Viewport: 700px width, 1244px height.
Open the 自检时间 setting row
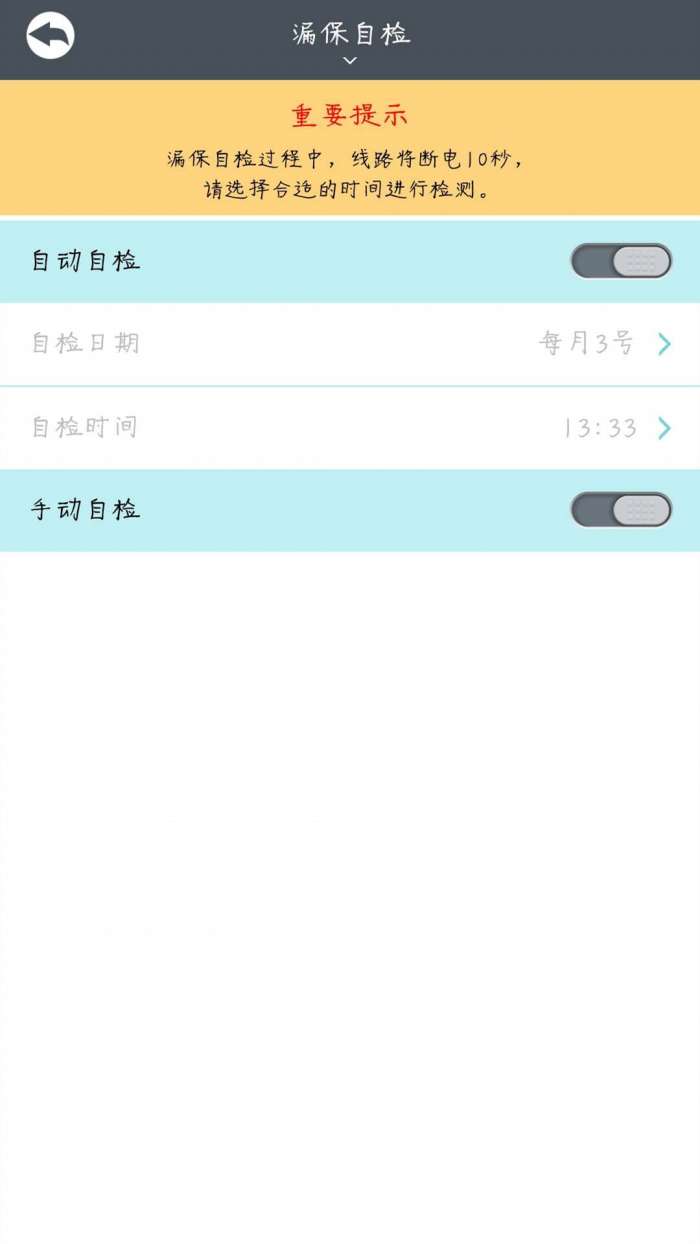pyautogui.click(x=350, y=428)
